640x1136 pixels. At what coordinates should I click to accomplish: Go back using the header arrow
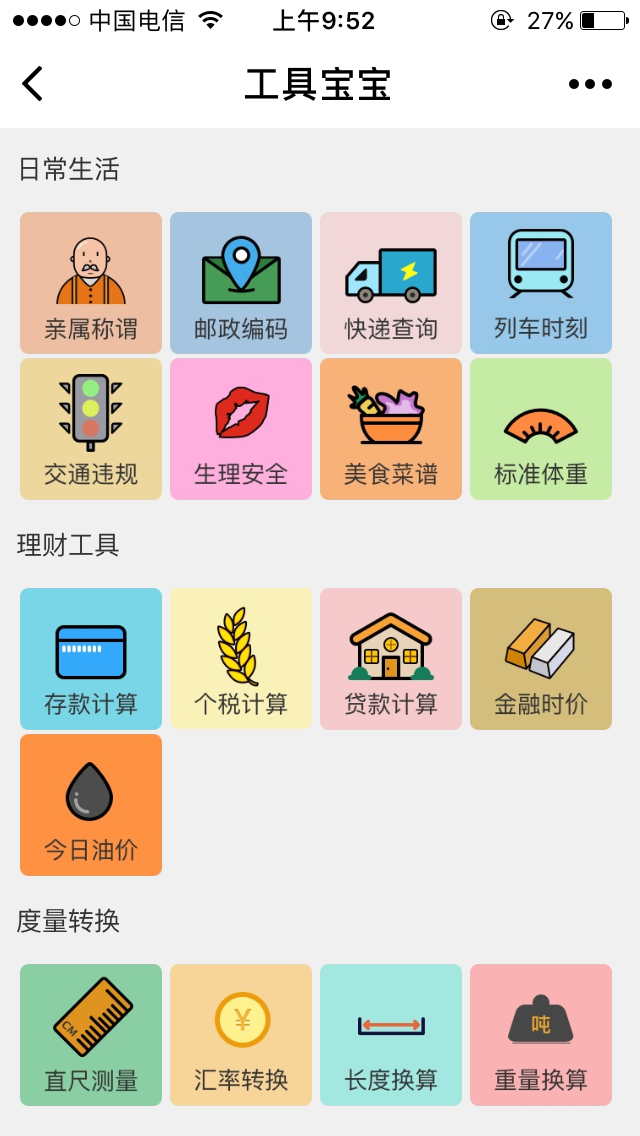[33, 84]
